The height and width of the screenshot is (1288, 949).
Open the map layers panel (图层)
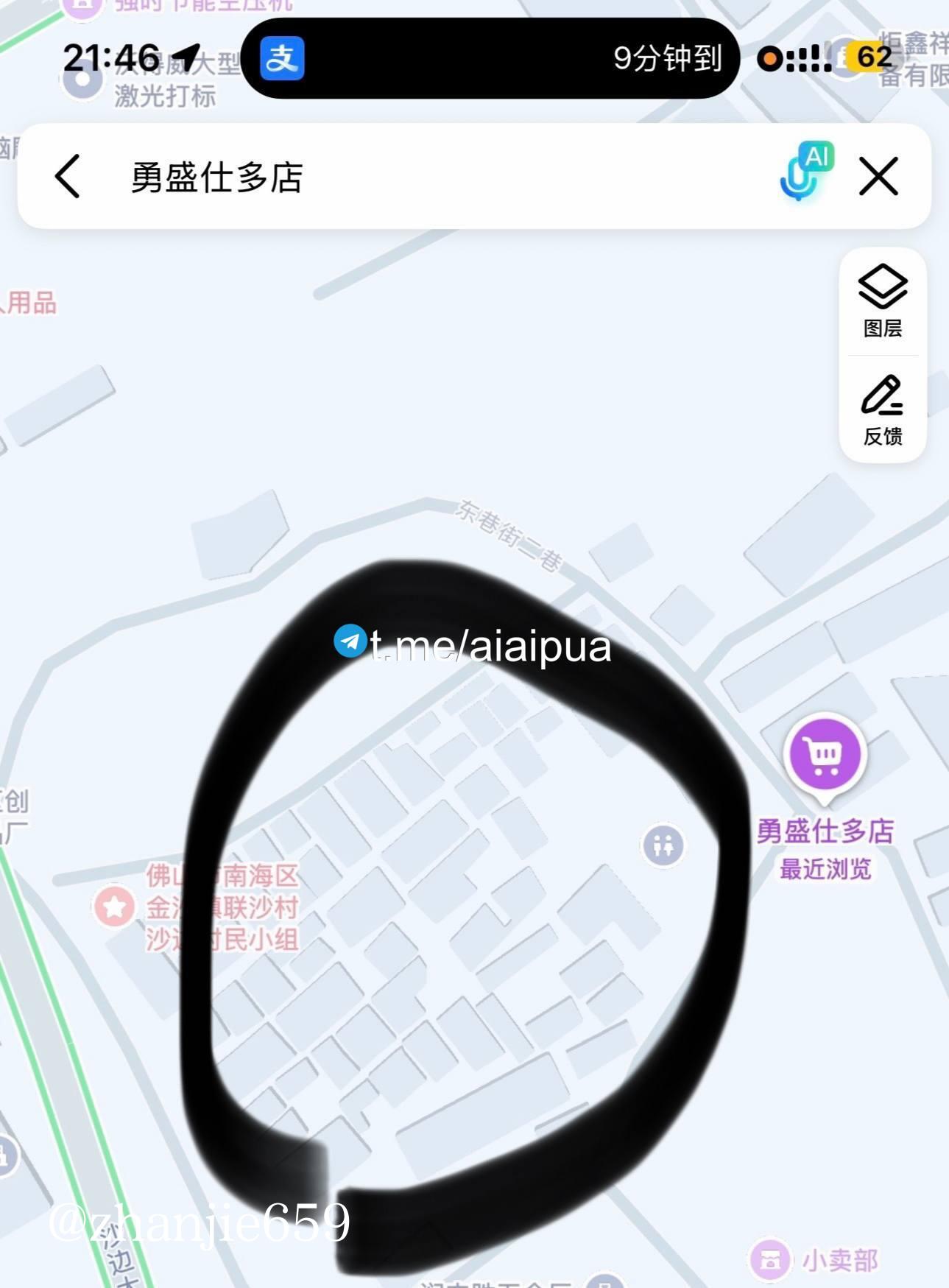(881, 300)
